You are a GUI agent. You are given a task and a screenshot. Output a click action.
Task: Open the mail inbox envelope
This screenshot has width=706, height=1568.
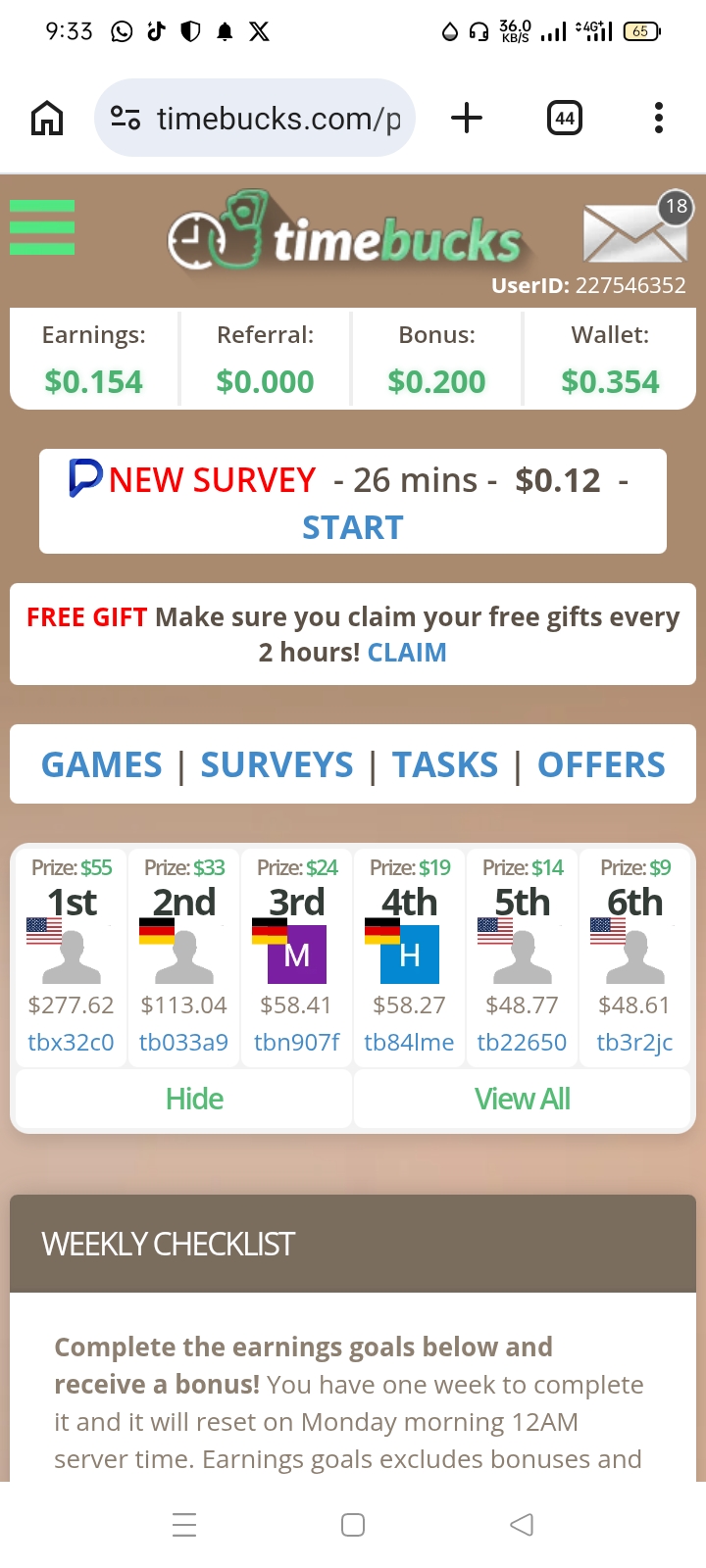click(634, 232)
